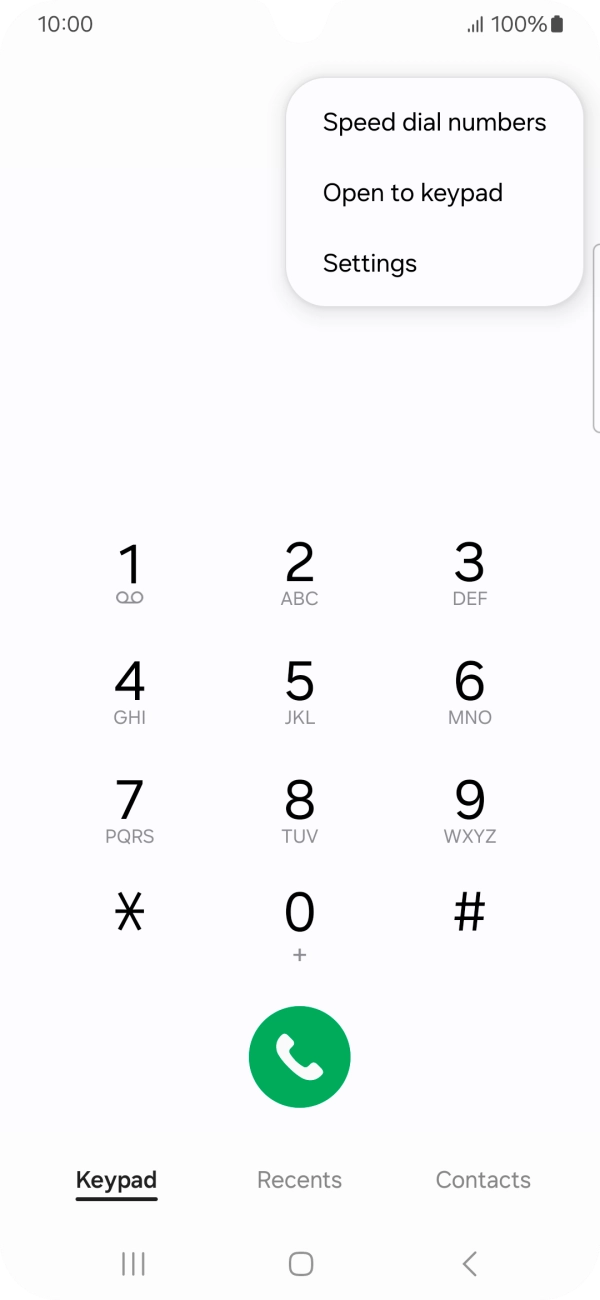Screen dimensions: 600x1300
Task: Switch to the Recents tab
Action: pos(299,1180)
